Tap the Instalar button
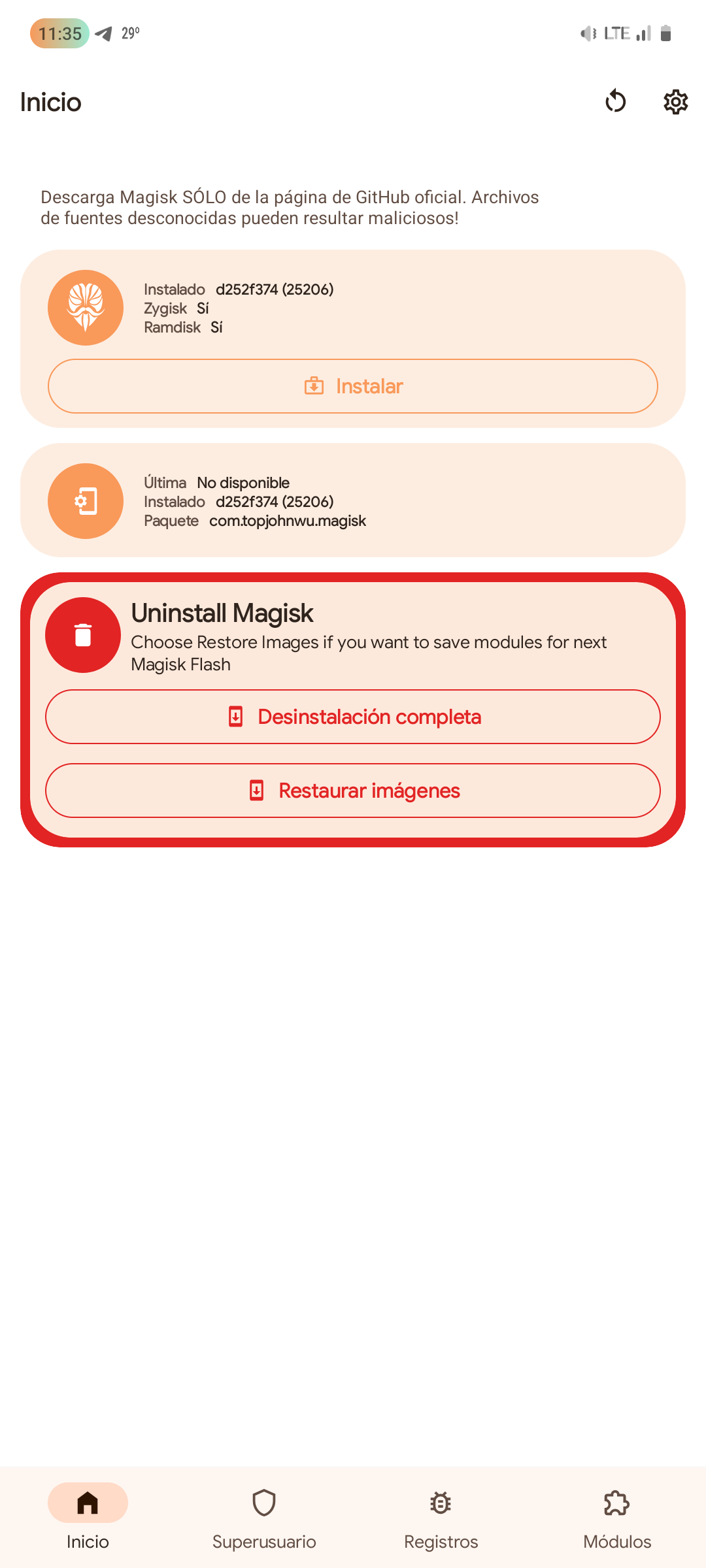Image resolution: width=706 pixels, height=1568 pixels. tap(353, 386)
